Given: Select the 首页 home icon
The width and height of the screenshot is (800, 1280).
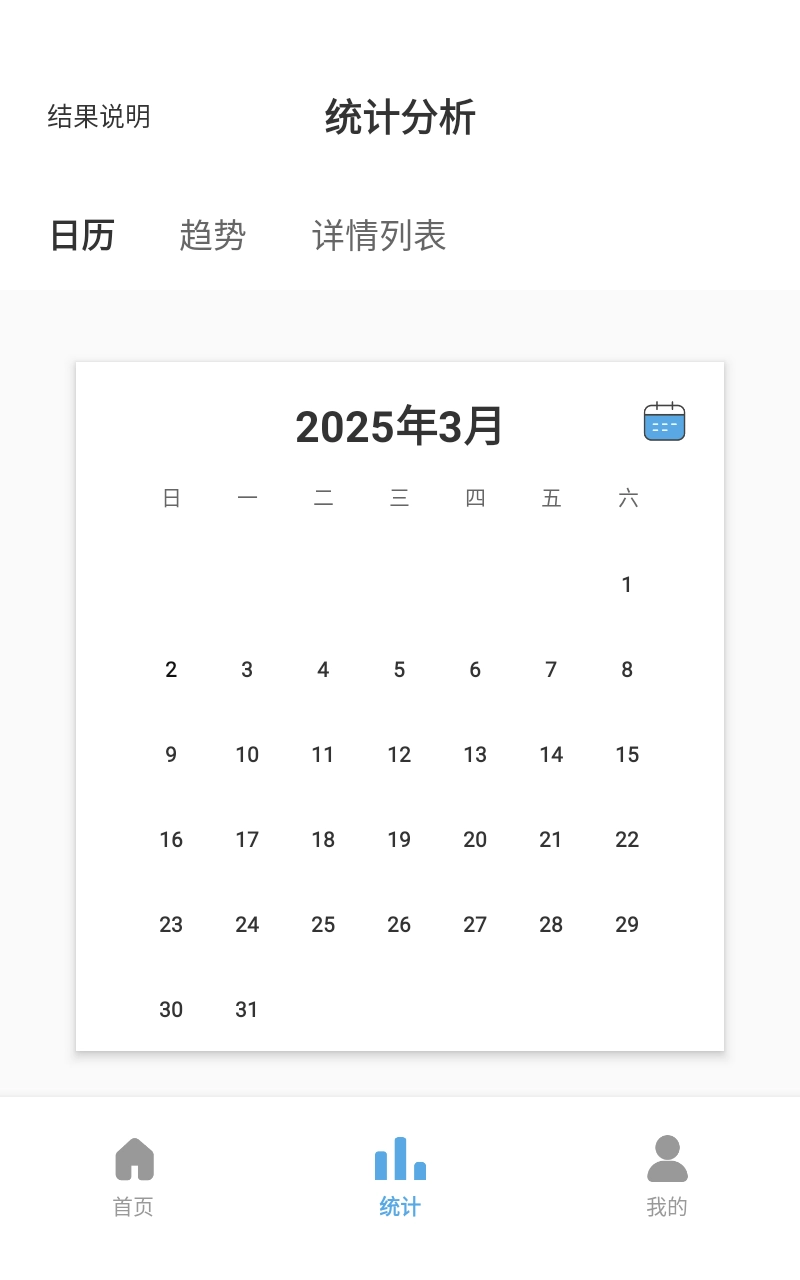Looking at the screenshot, I should point(133,1158).
